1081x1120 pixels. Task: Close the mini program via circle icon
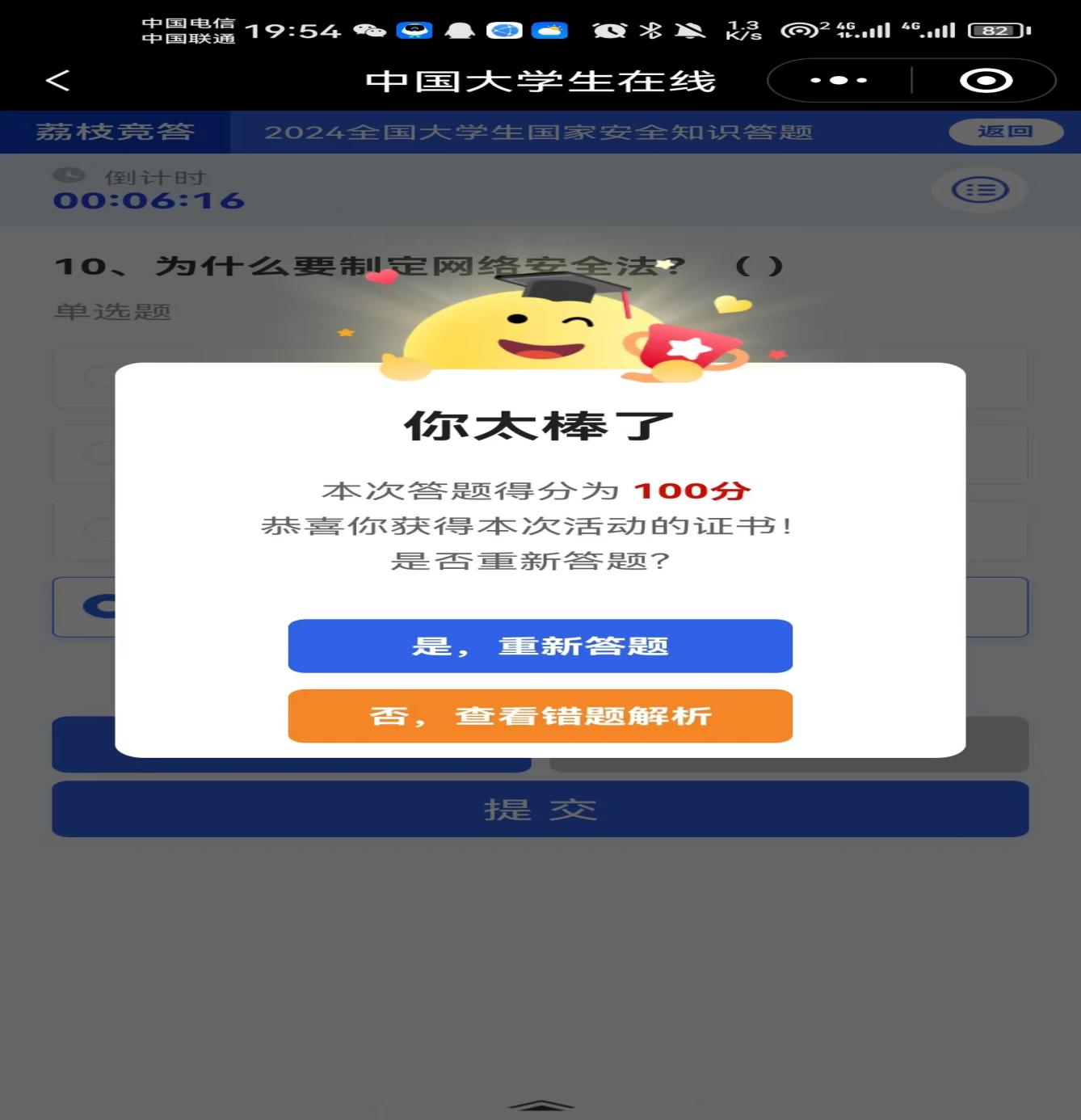click(x=986, y=81)
